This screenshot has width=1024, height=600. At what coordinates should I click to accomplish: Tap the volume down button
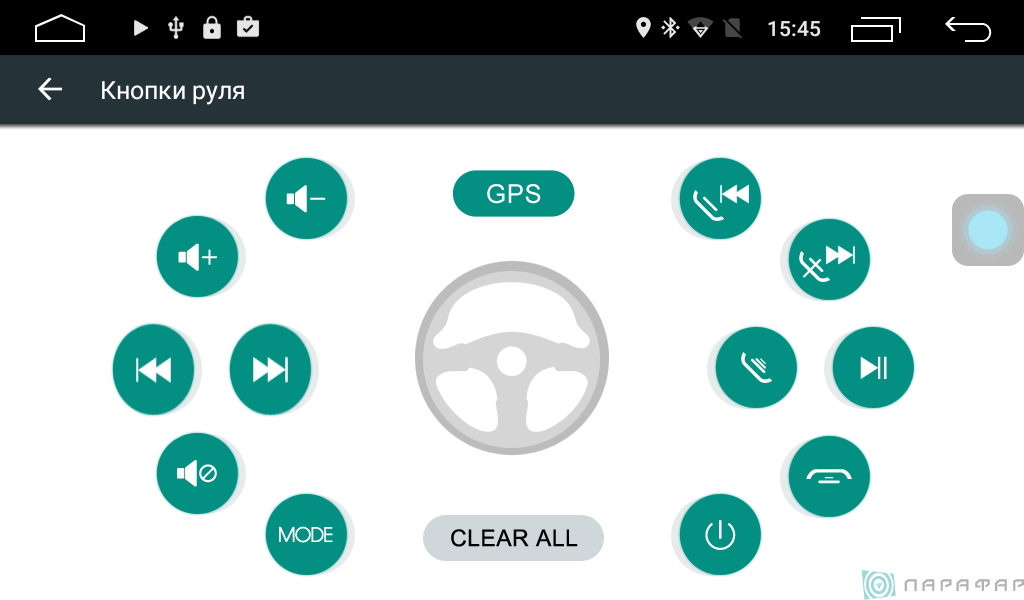pyautogui.click(x=306, y=198)
